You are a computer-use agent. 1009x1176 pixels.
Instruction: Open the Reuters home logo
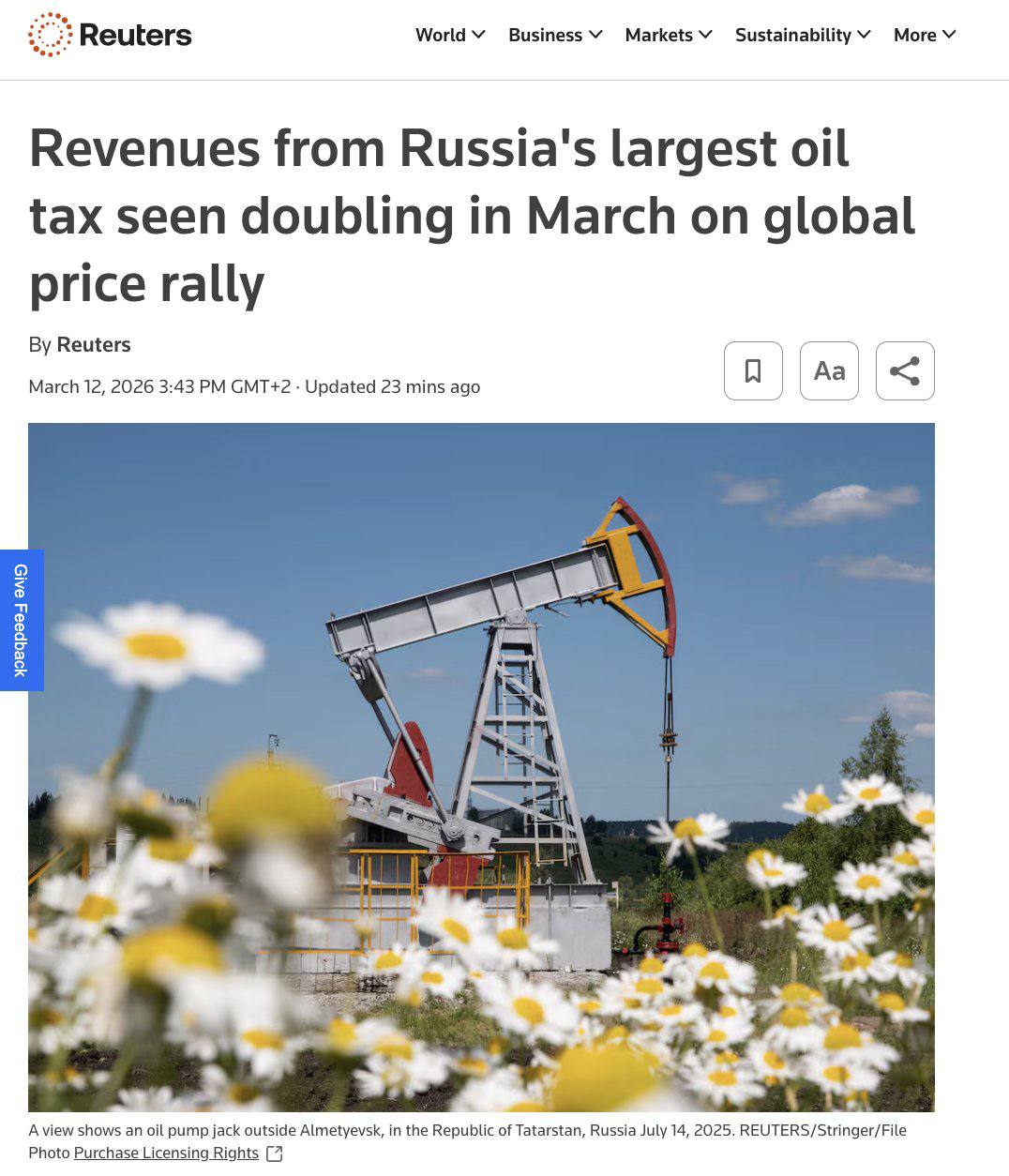(x=110, y=36)
